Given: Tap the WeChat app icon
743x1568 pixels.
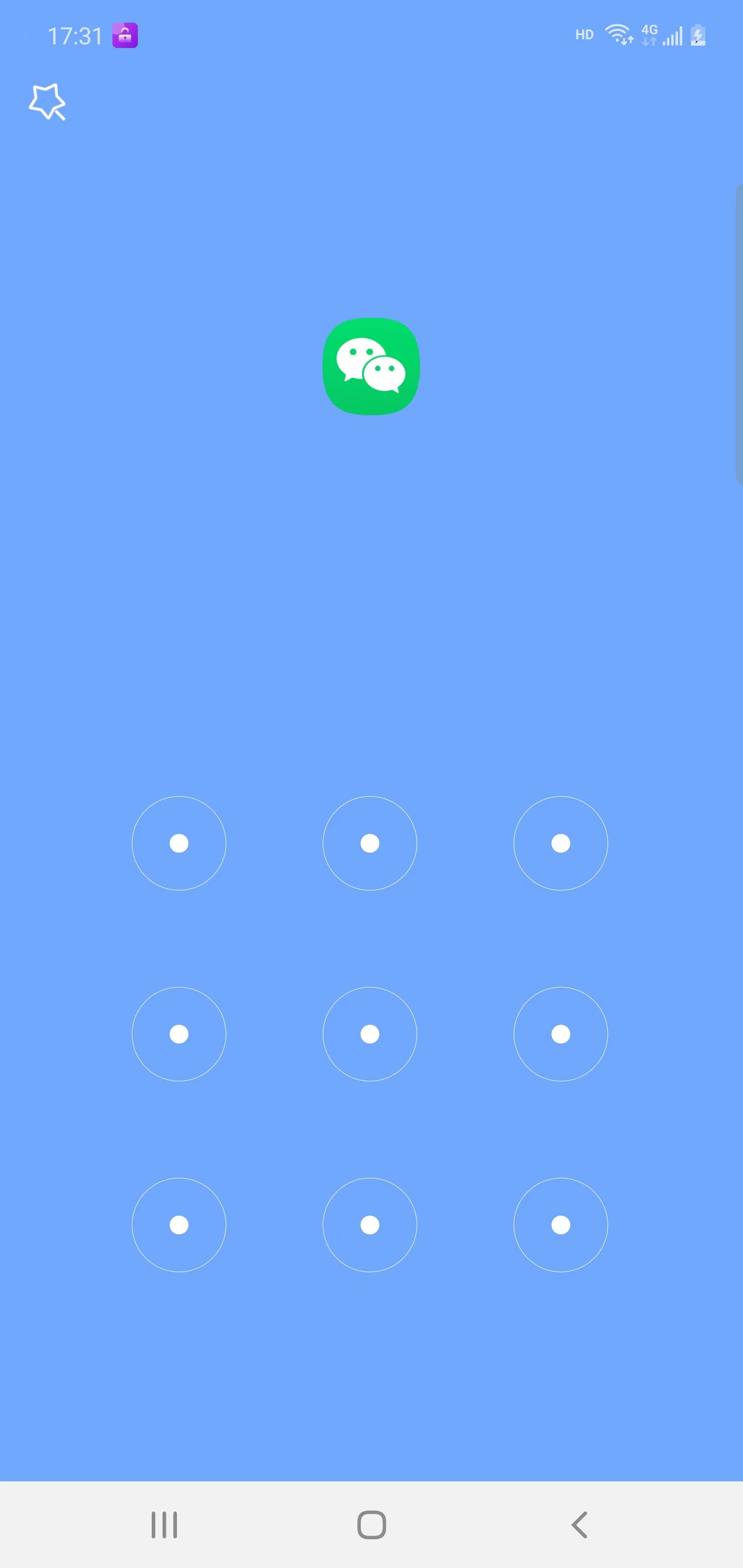Looking at the screenshot, I should (x=370, y=365).
